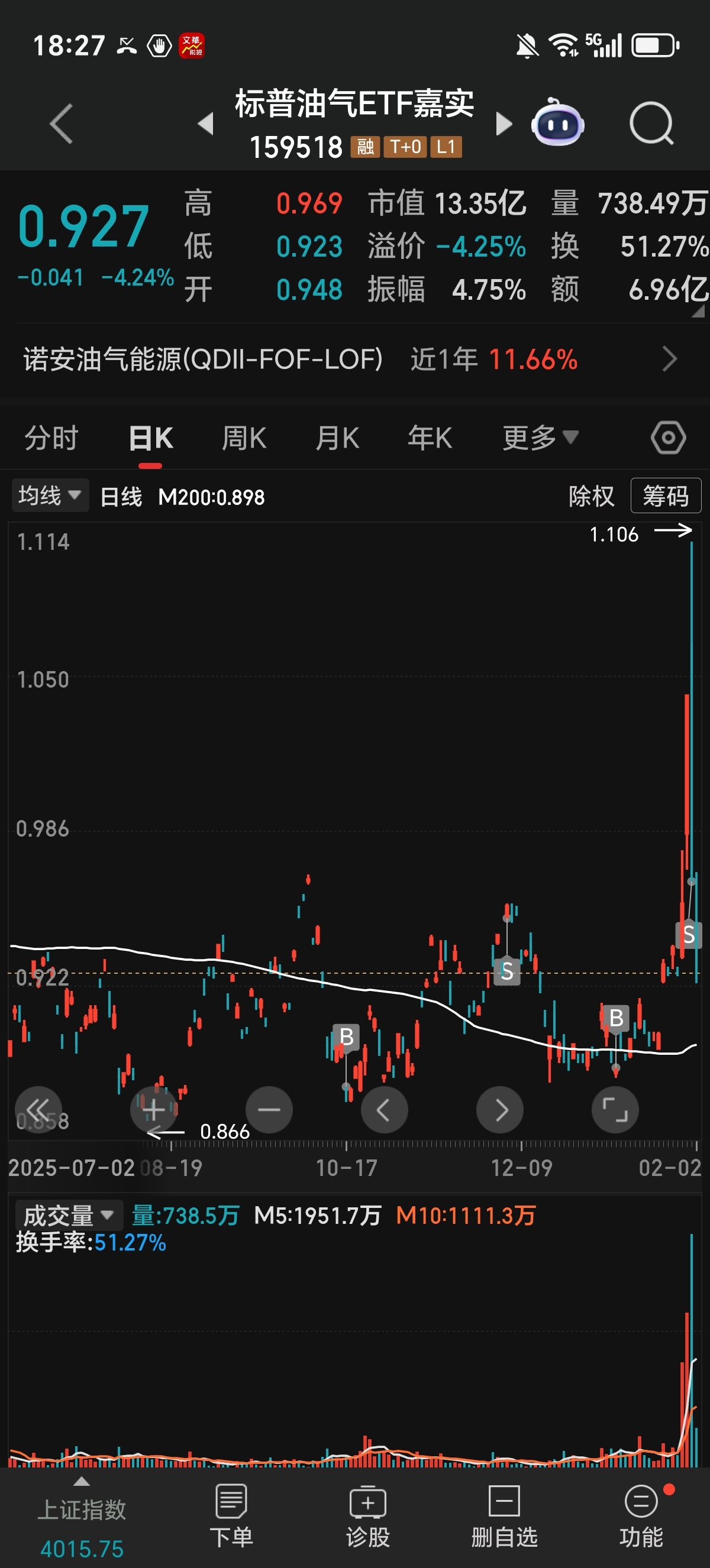
Task: Tap the 除权 adjustment option
Action: 591,496
